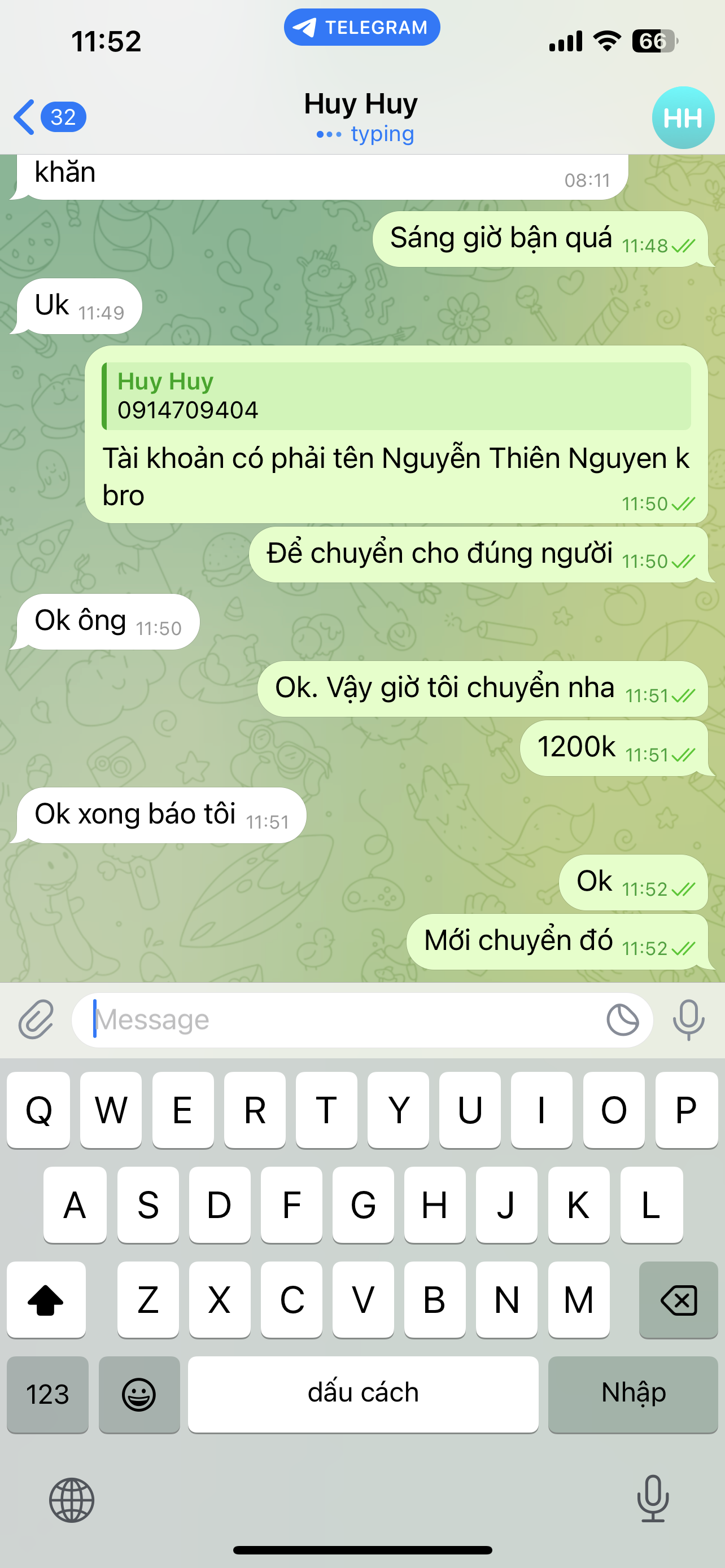Return to Telegram via status bar pill
The width and height of the screenshot is (725, 1568).
pos(362,28)
